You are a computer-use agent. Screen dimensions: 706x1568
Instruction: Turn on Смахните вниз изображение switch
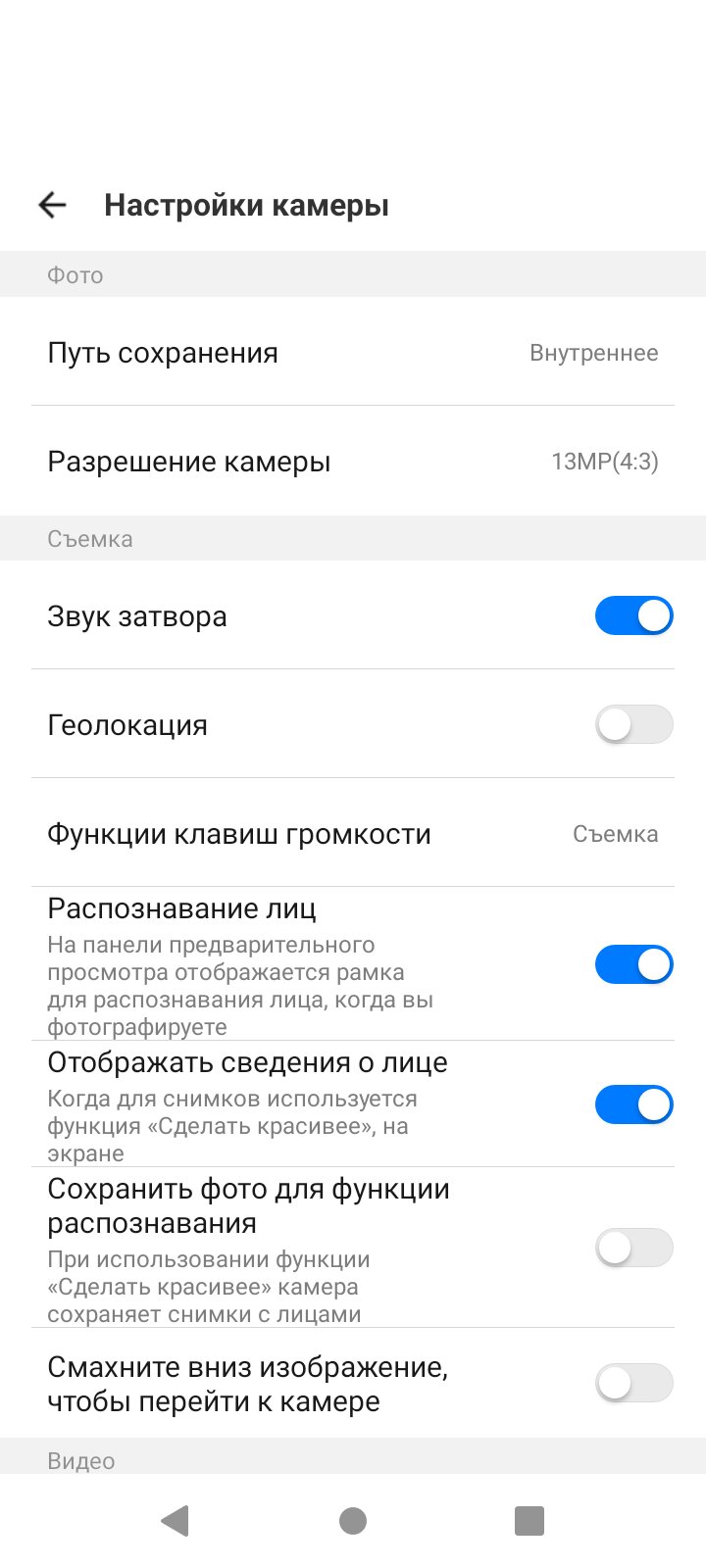[x=633, y=1383]
